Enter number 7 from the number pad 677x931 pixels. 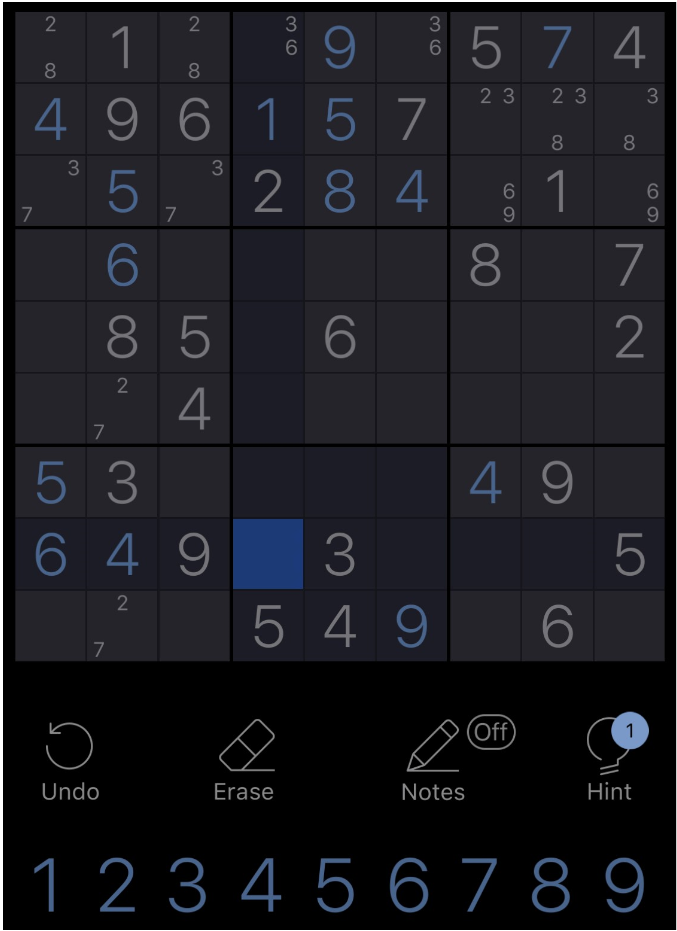(x=480, y=885)
